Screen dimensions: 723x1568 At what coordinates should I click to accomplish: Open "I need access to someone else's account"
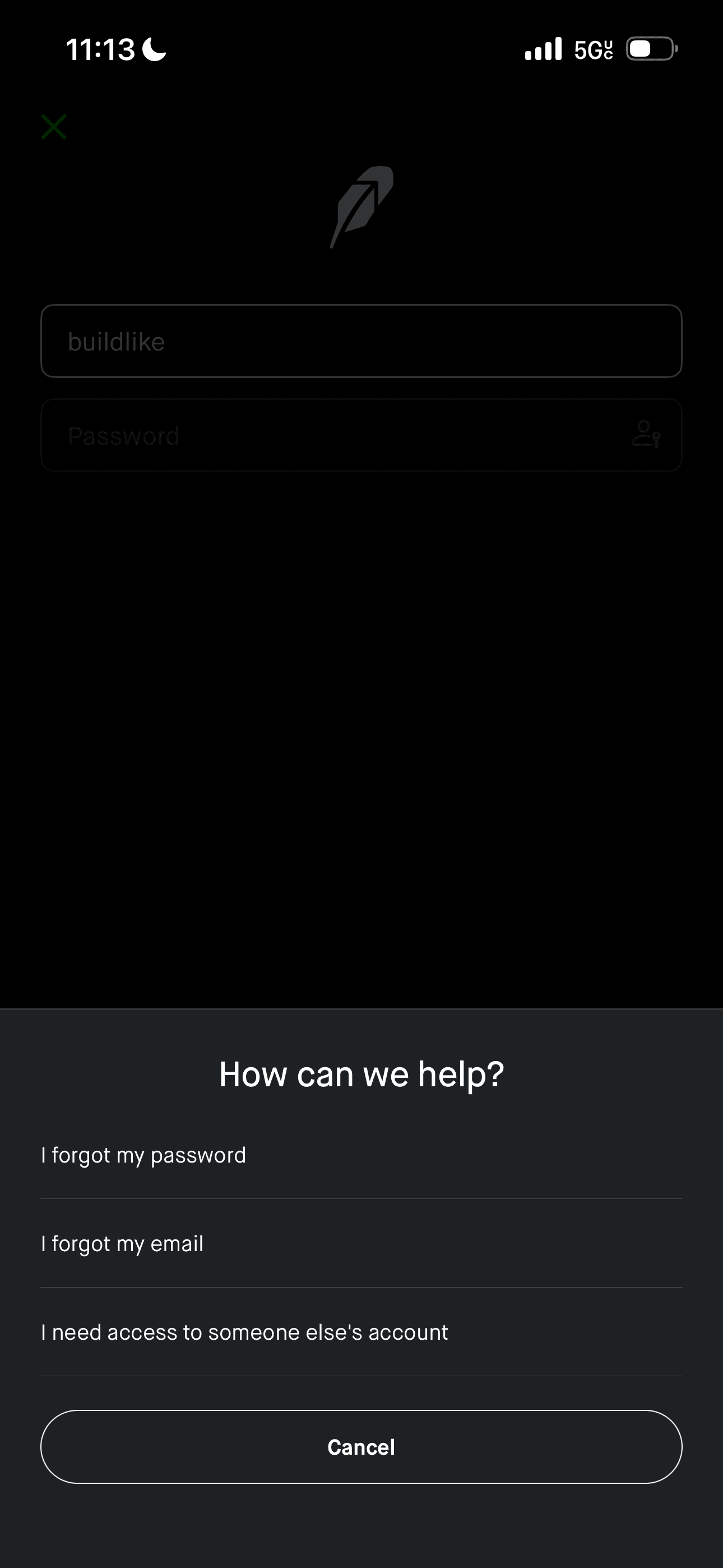click(361, 1332)
